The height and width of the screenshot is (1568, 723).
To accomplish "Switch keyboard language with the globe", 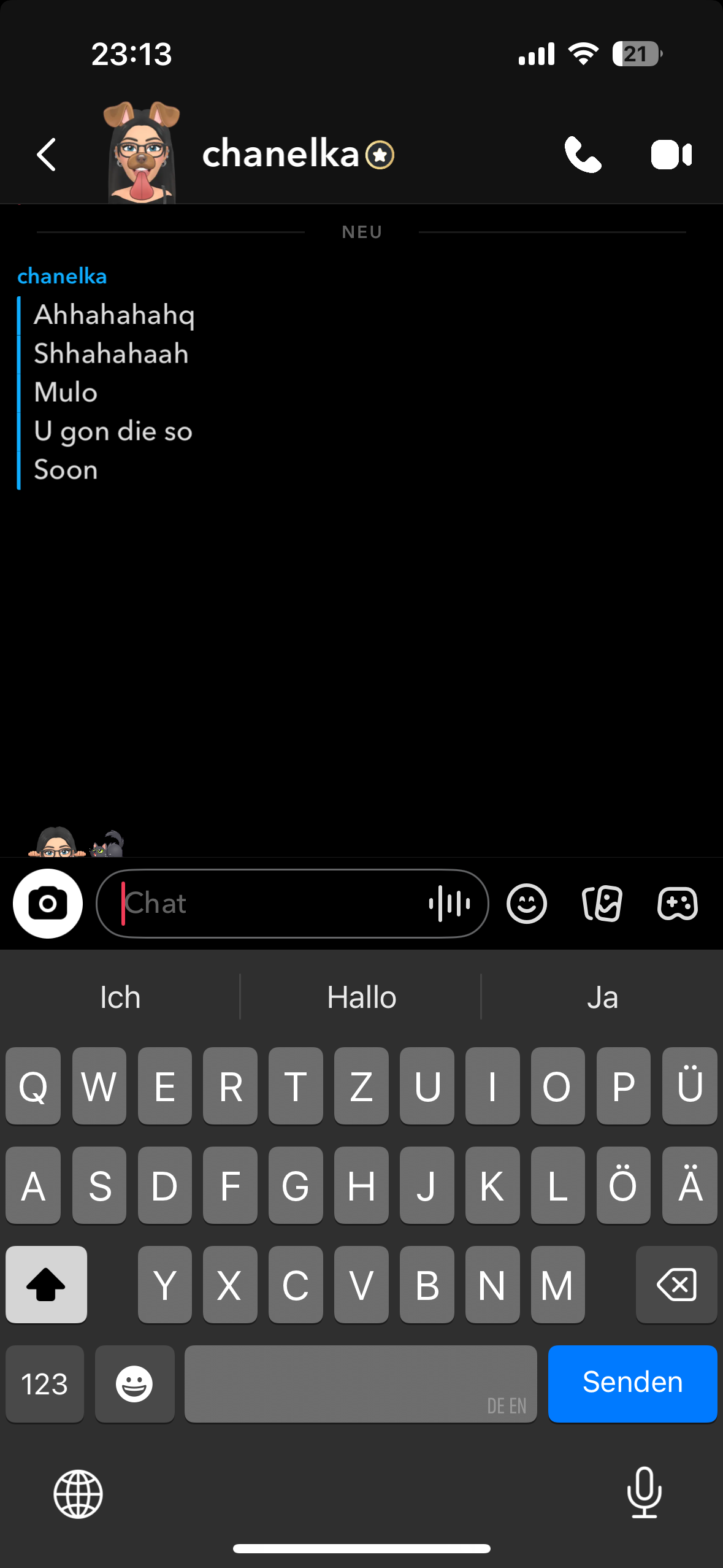I will (x=78, y=1494).
